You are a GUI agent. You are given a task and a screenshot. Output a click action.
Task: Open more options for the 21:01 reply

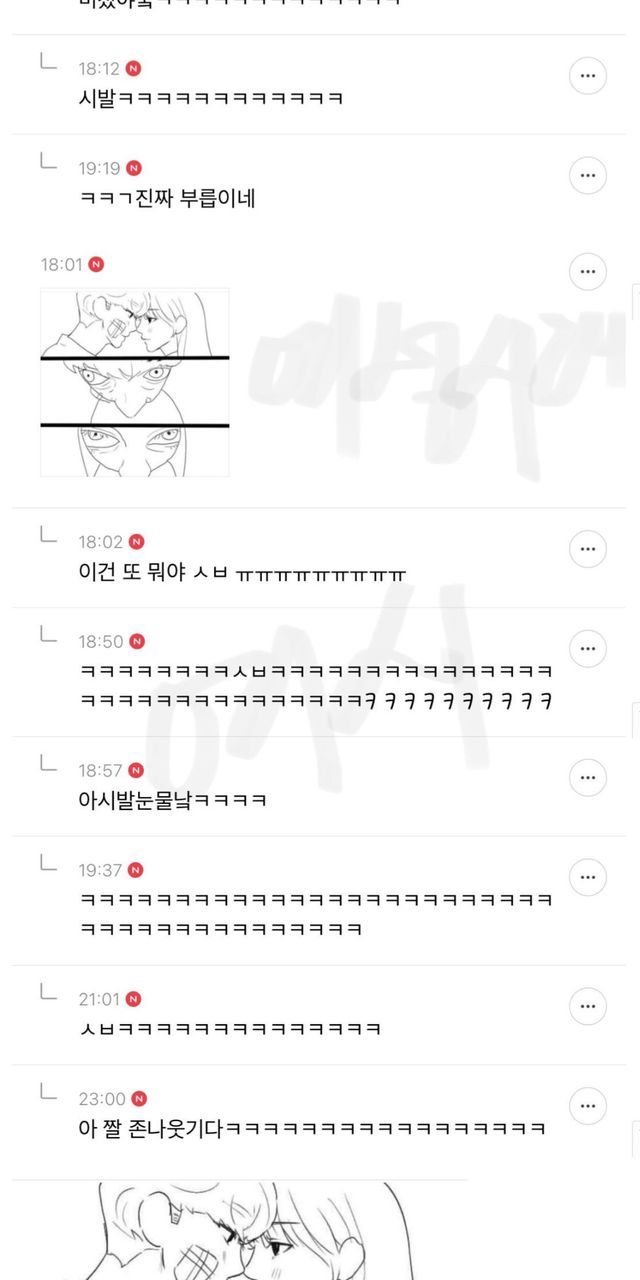[x=588, y=1006]
